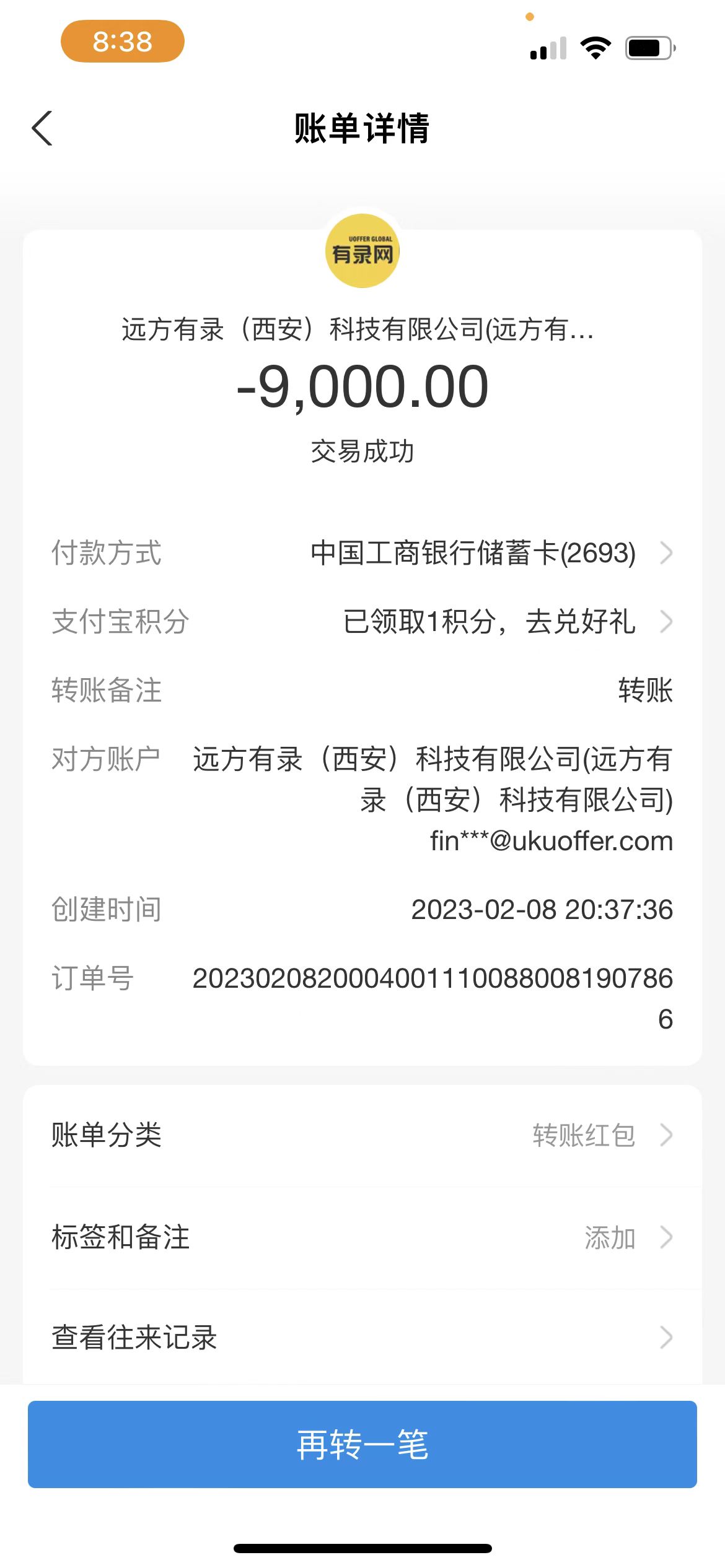
Task: Open the 有录网 merchant avatar
Action: [x=362, y=251]
